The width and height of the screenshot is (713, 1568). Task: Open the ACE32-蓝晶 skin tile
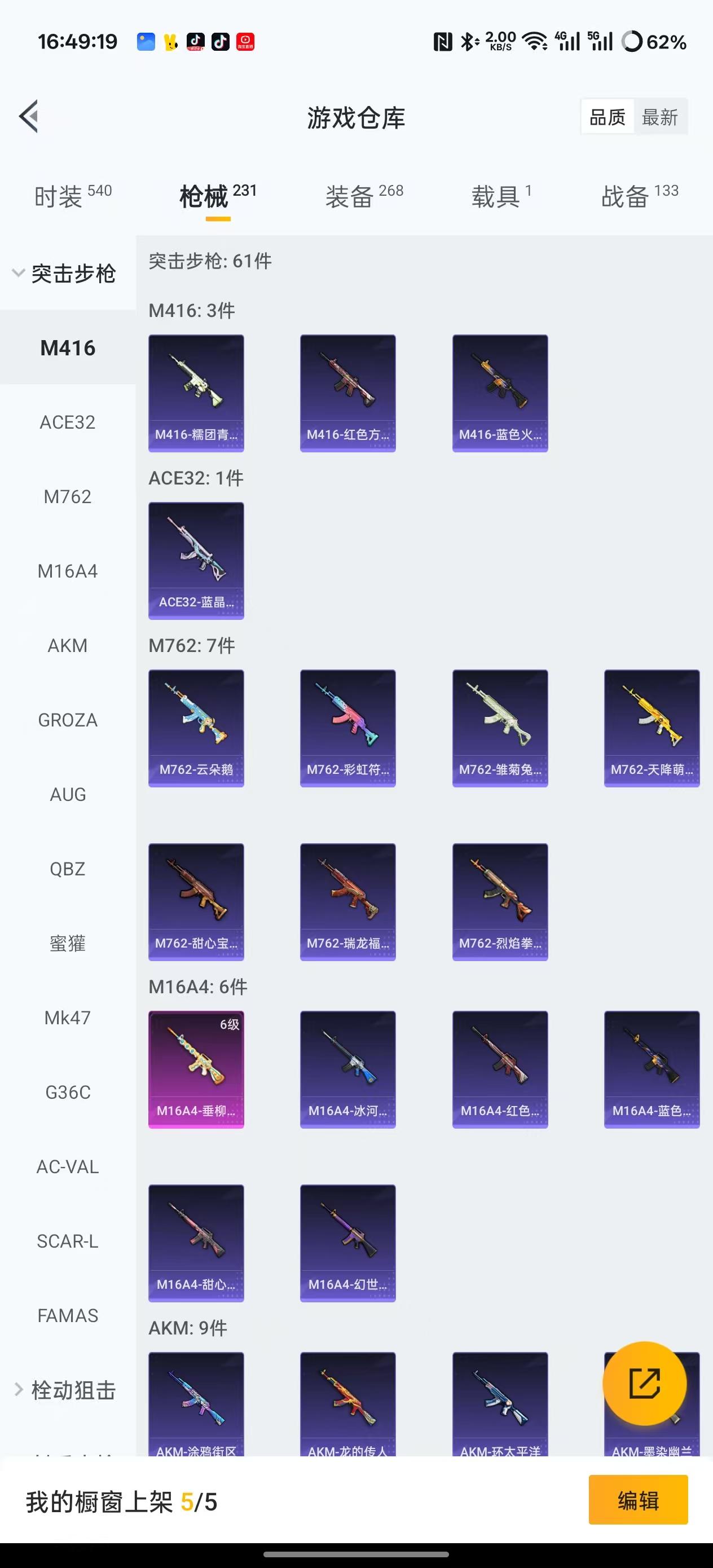196,560
